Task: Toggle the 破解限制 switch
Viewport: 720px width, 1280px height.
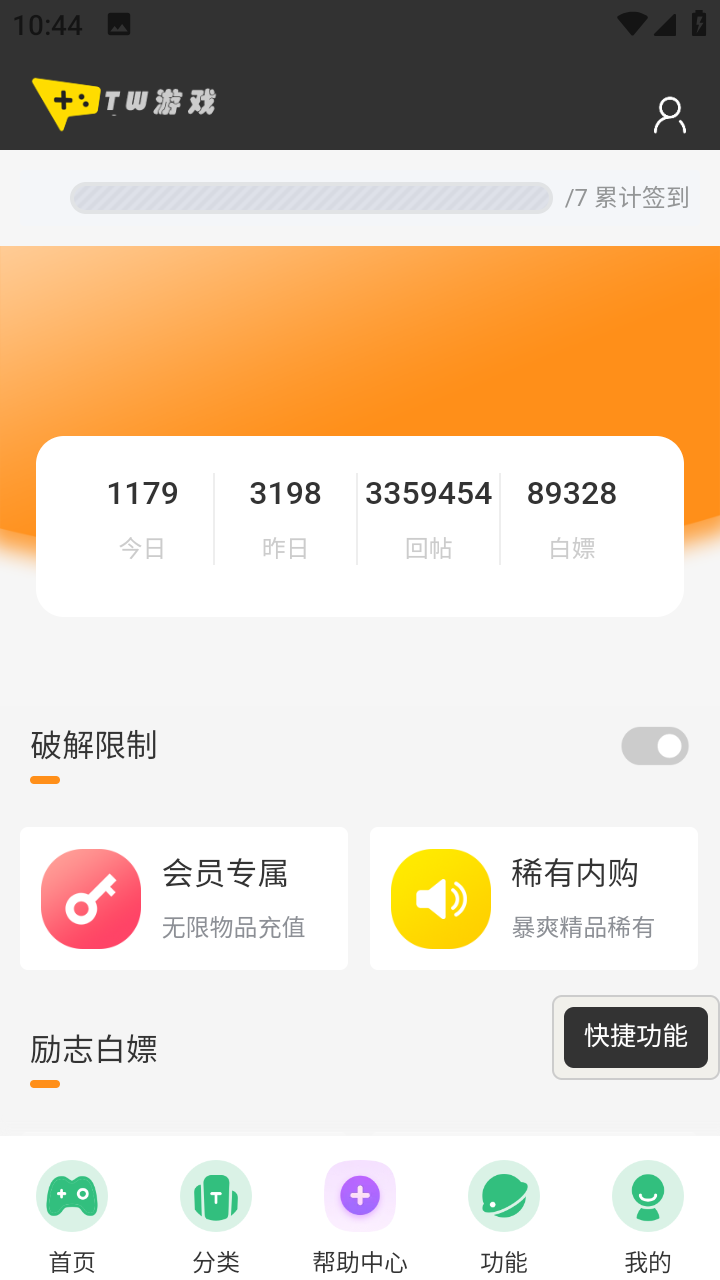Action: (x=655, y=746)
